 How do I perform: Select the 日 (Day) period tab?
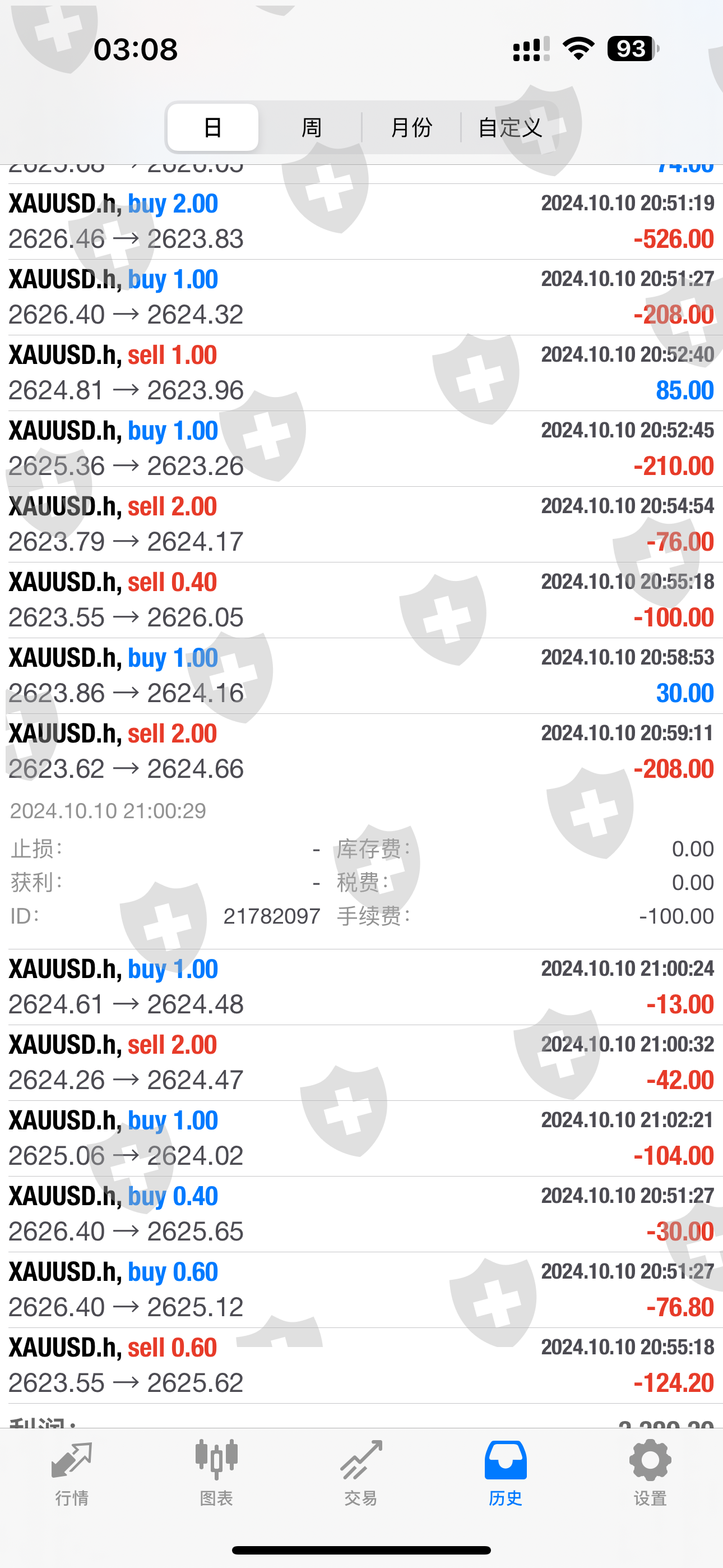[212, 127]
